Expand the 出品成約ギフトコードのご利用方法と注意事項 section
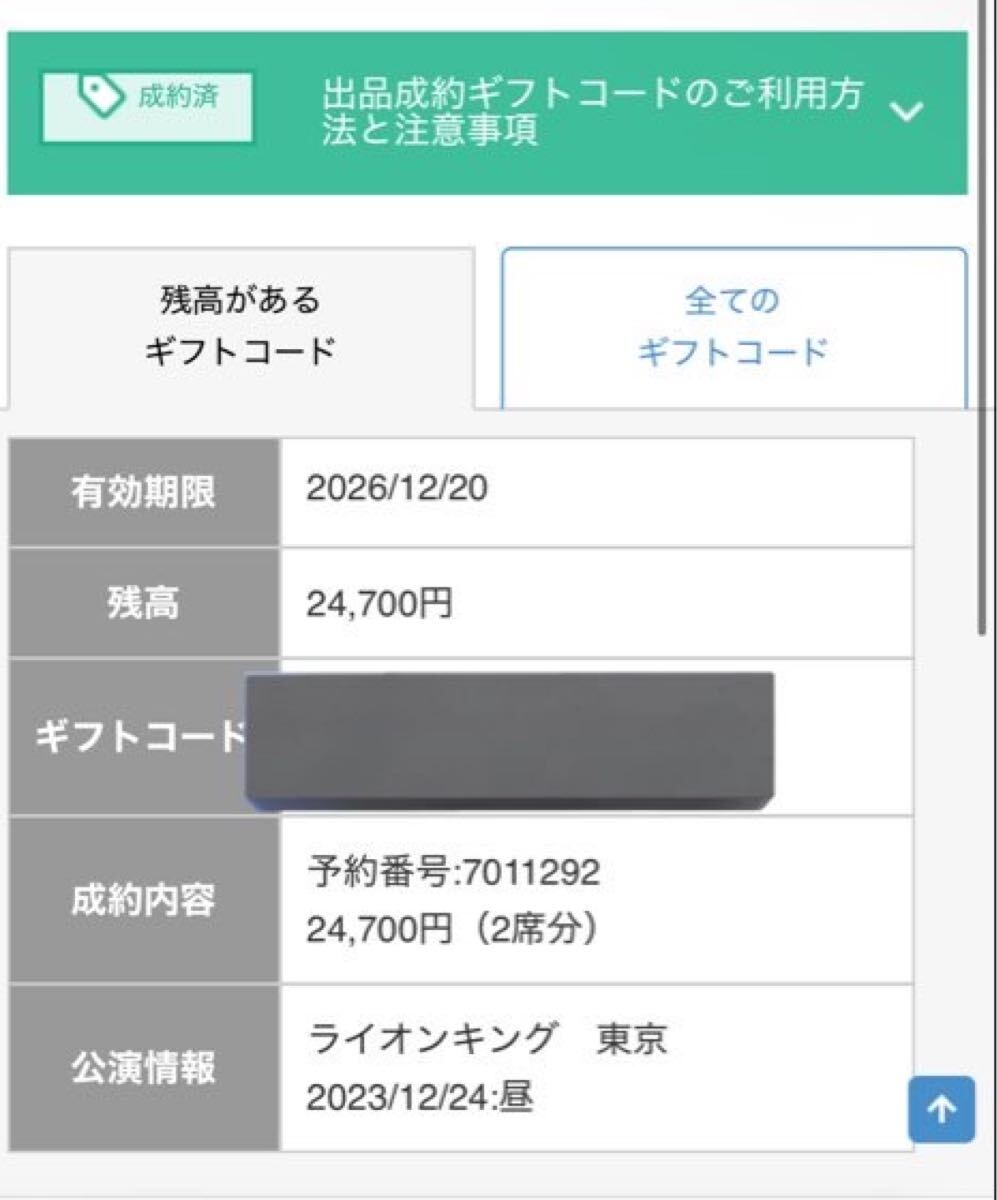997x1200 pixels. pyautogui.click(x=906, y=111)
